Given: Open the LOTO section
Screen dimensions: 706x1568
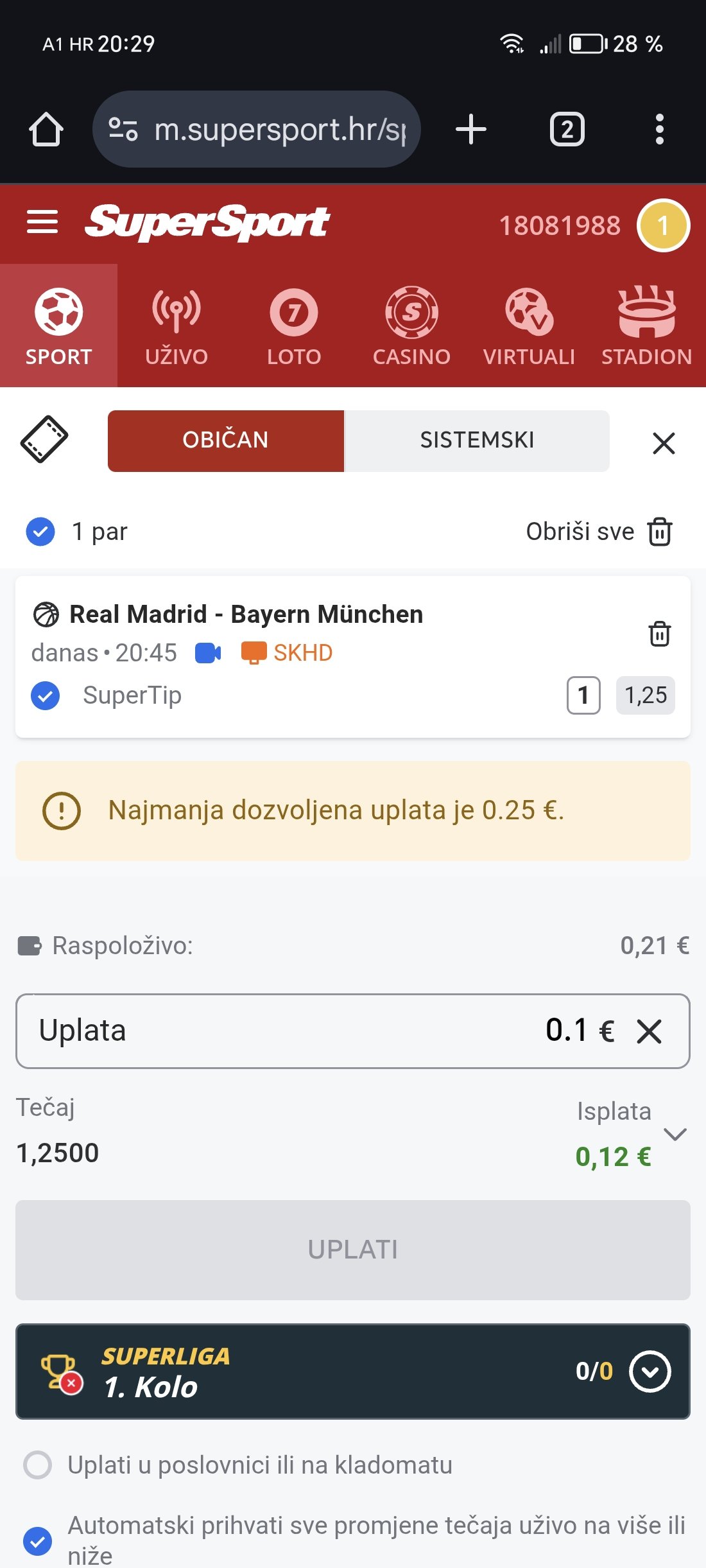Looking at the screenshot, I should point(294,326).
